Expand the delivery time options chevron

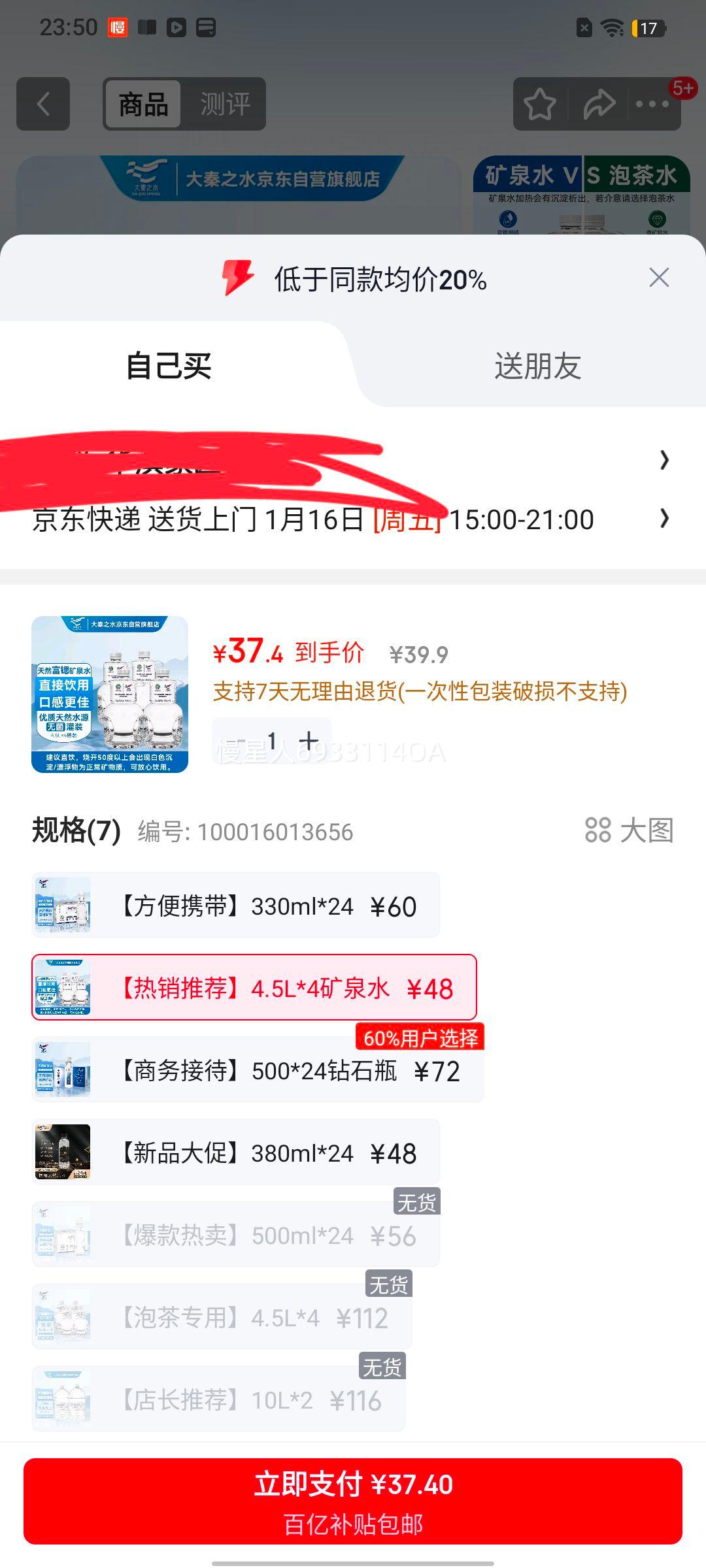tap(664, 519)
